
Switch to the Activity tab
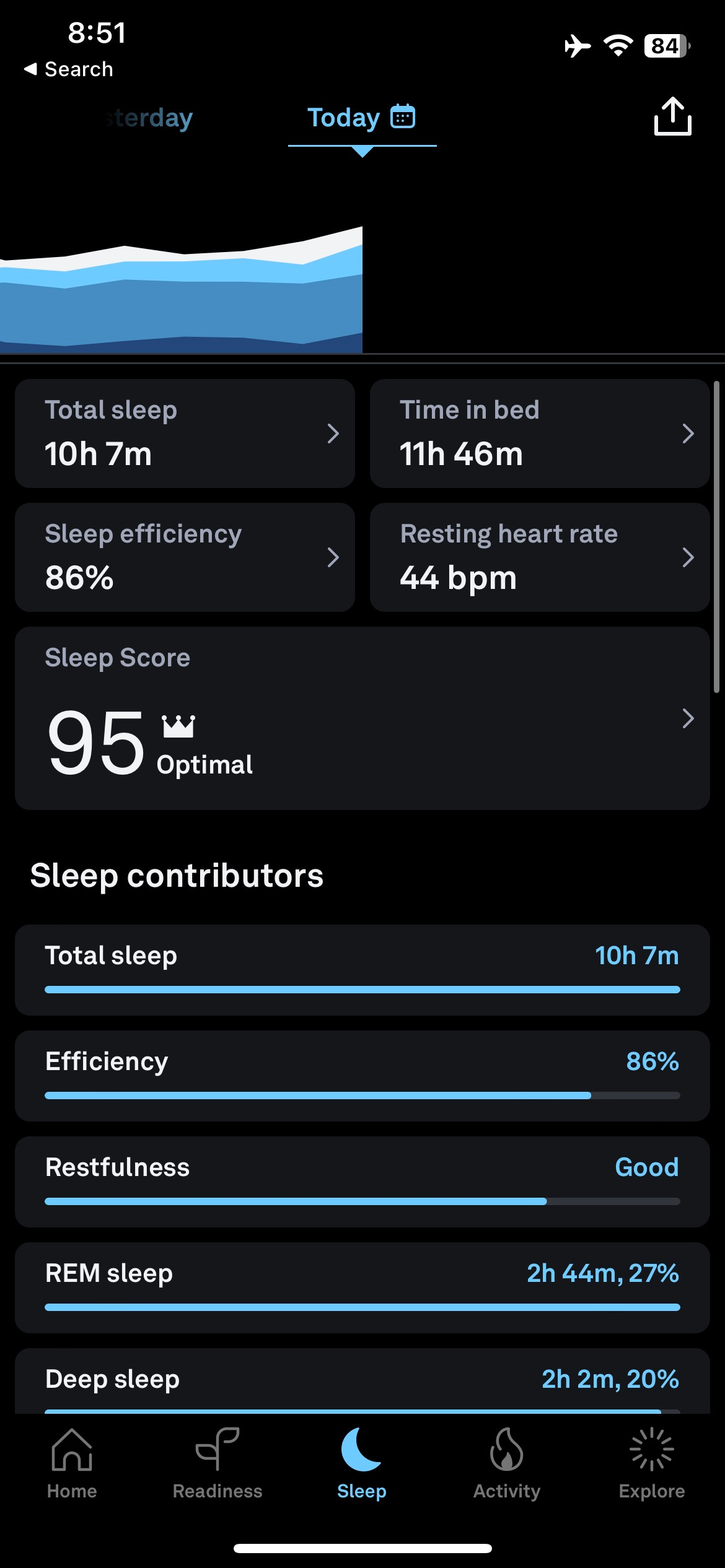(507, 1464)
